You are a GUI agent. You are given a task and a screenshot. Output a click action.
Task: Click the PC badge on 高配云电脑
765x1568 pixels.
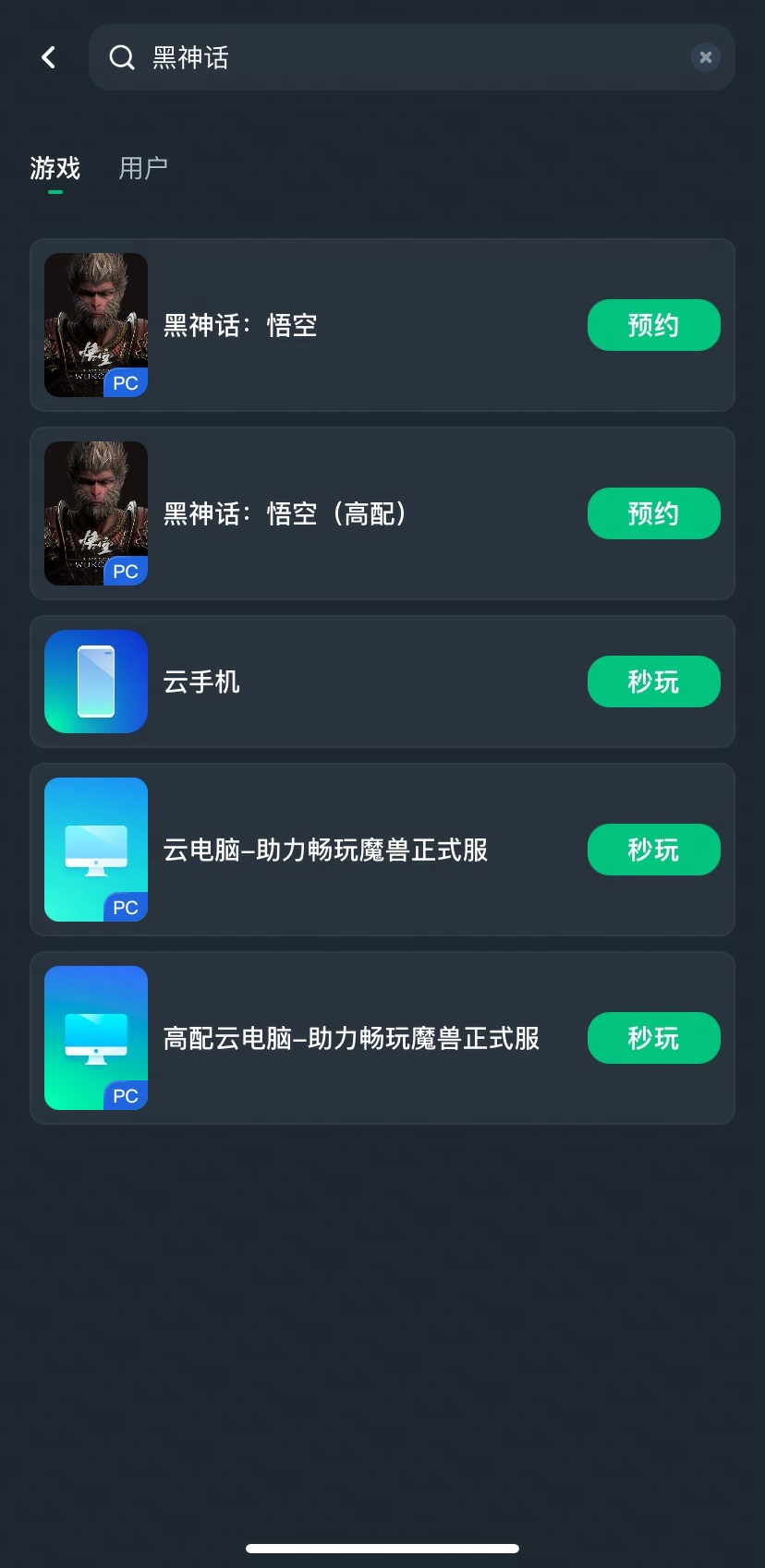pyautogui.click(x=126, y=1095)
